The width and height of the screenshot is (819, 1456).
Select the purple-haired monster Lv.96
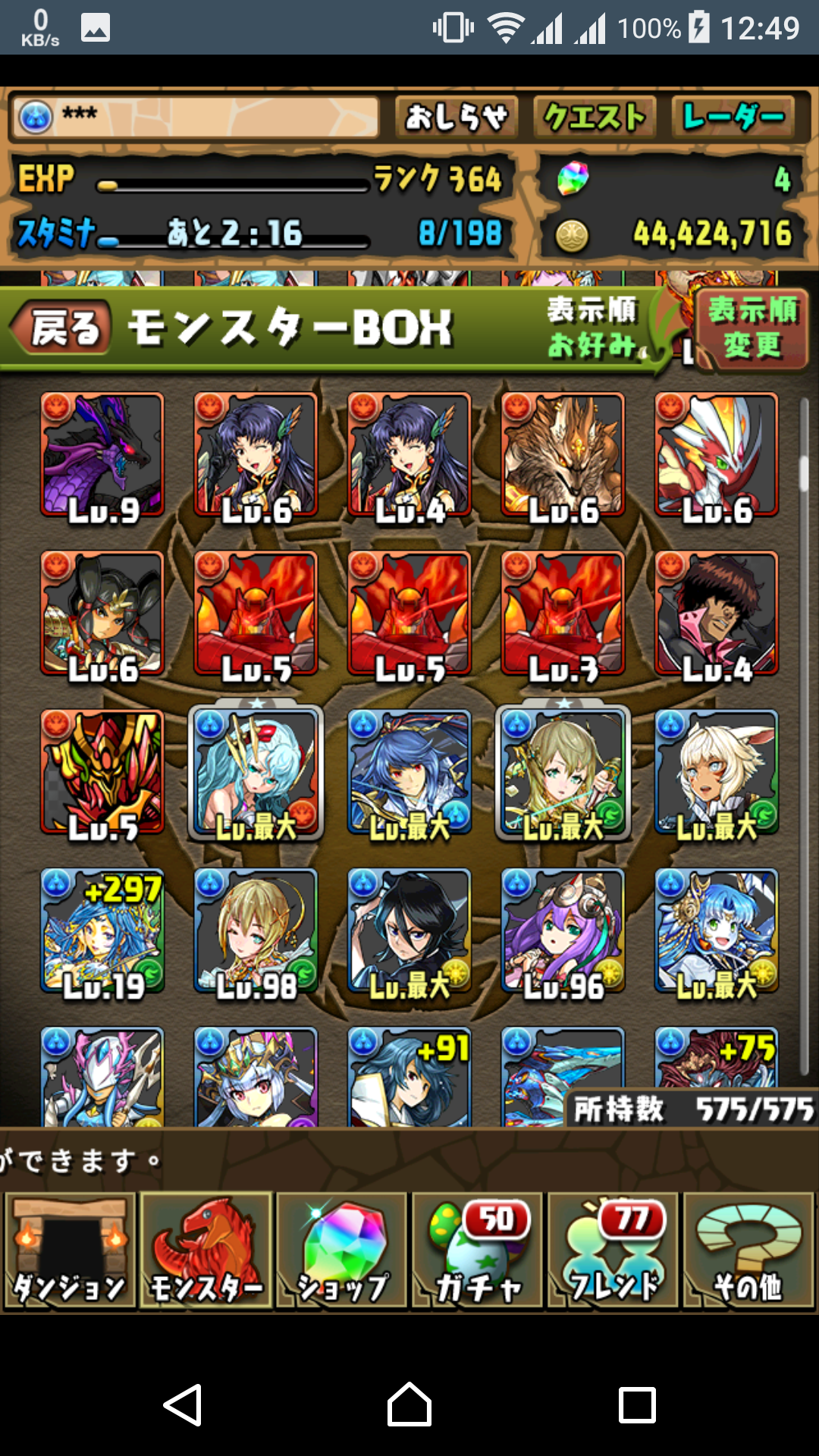(x=563, y=930)
